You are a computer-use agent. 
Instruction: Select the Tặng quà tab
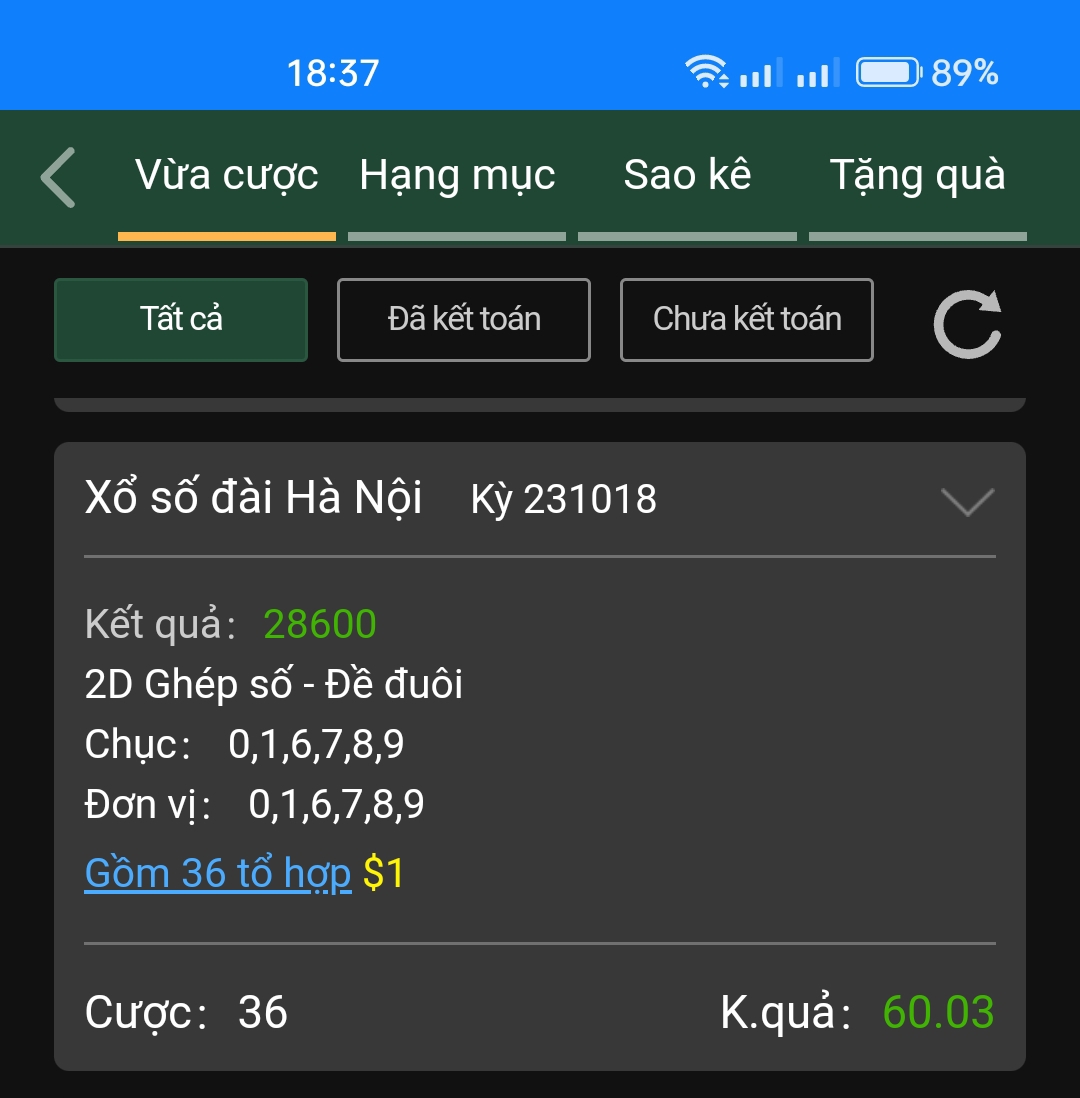pyautogui.click(x=917, y=177)
